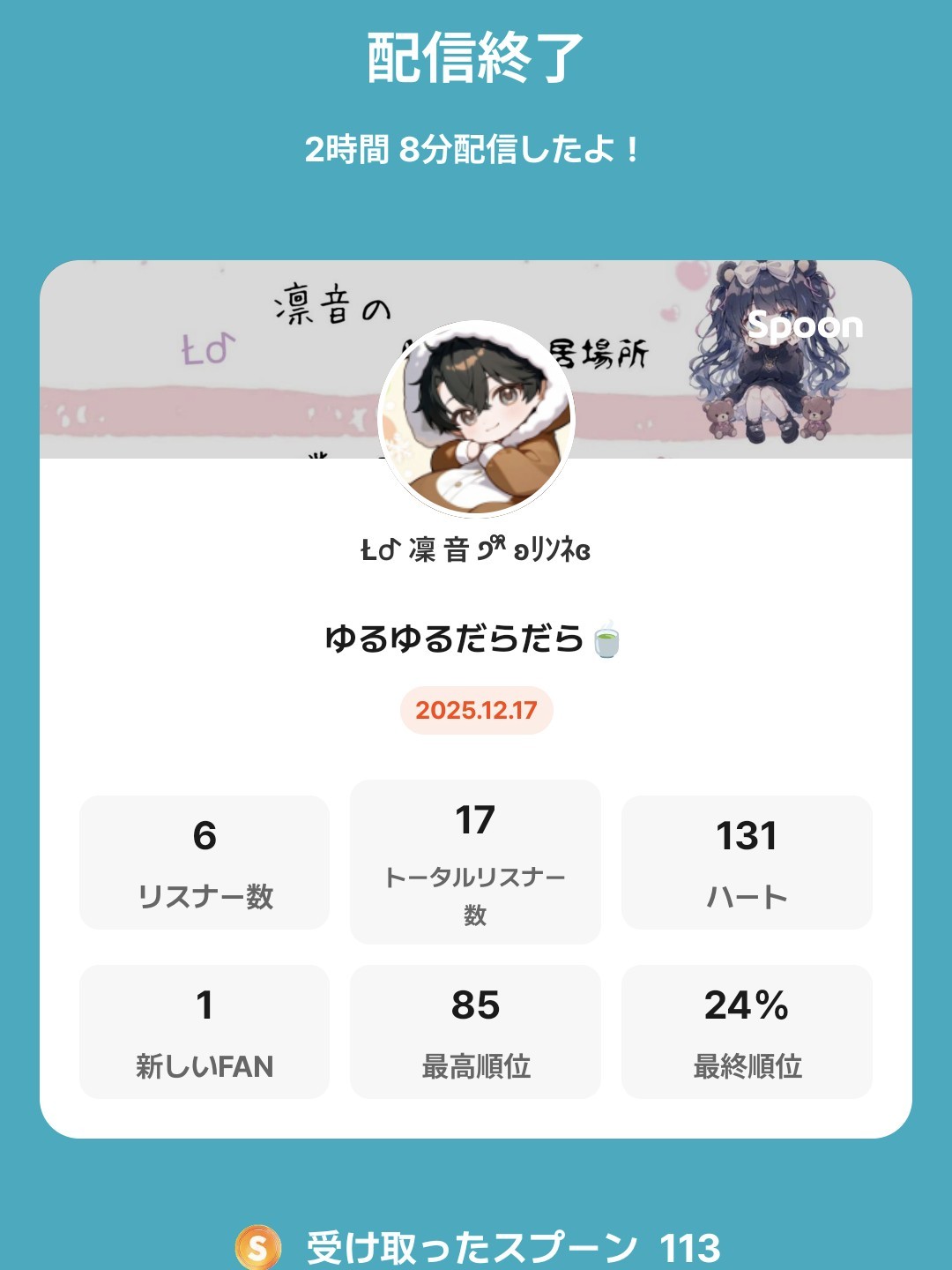This screenshot has width=952, height=1270.
Task: Click the 新しいFAN stat card
Action: [x=204, y=1030]
